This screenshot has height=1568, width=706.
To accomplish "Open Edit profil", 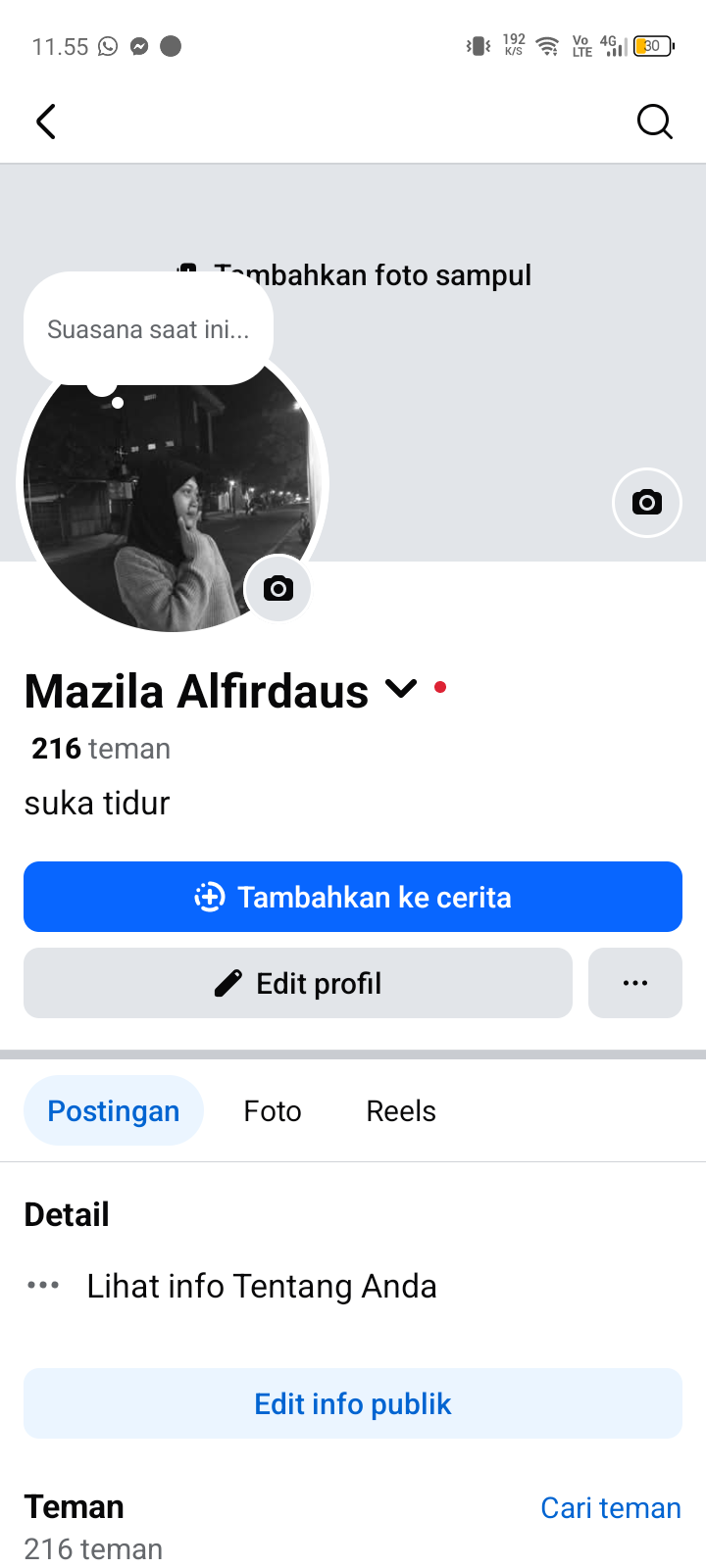I will [x=298, y=983].
